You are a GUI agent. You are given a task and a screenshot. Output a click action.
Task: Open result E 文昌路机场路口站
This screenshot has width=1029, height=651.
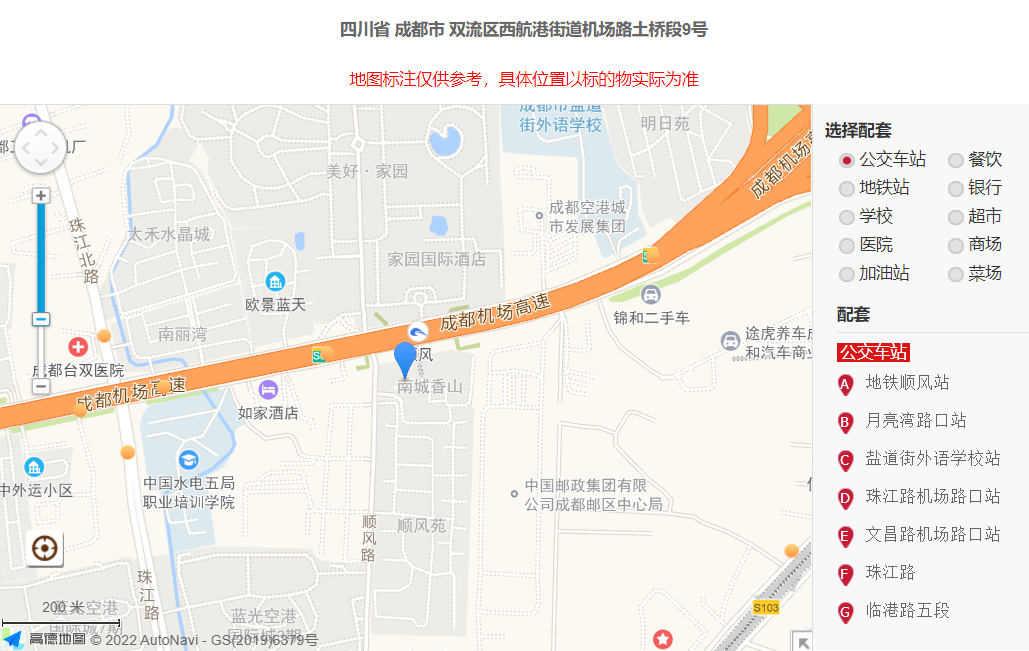tap(932, 535)
